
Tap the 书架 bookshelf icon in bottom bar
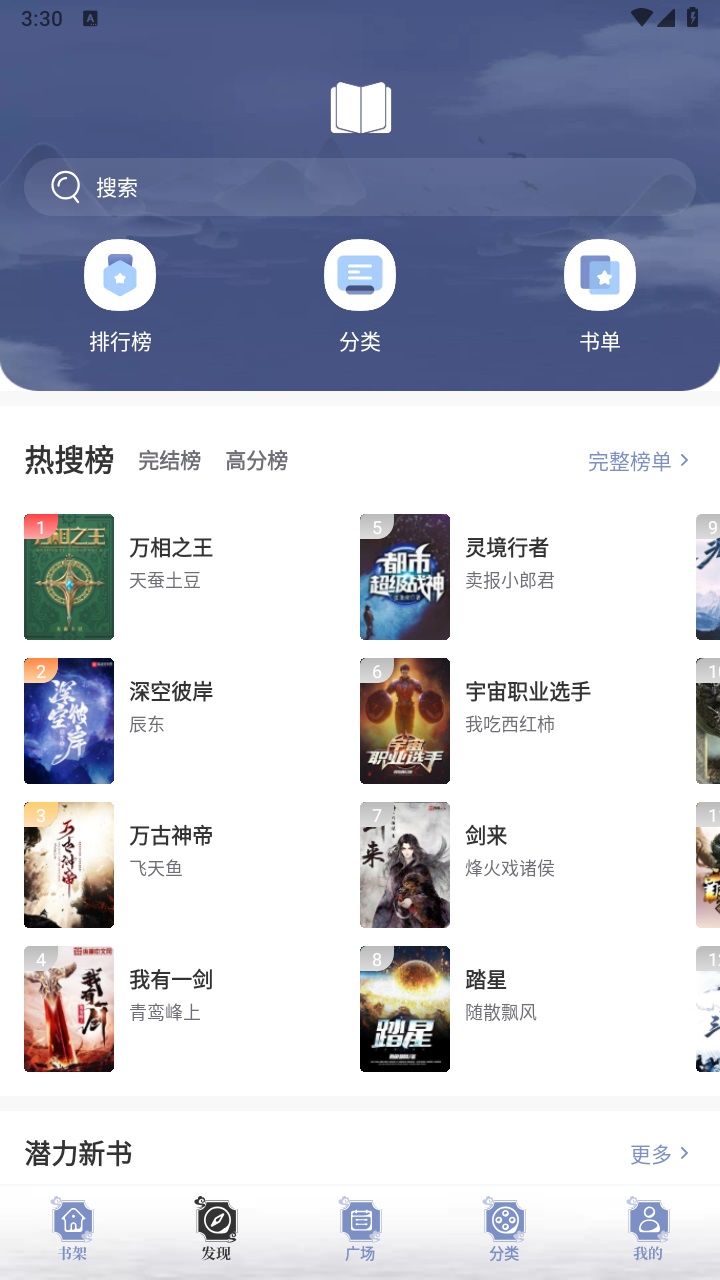[72, 1222]
